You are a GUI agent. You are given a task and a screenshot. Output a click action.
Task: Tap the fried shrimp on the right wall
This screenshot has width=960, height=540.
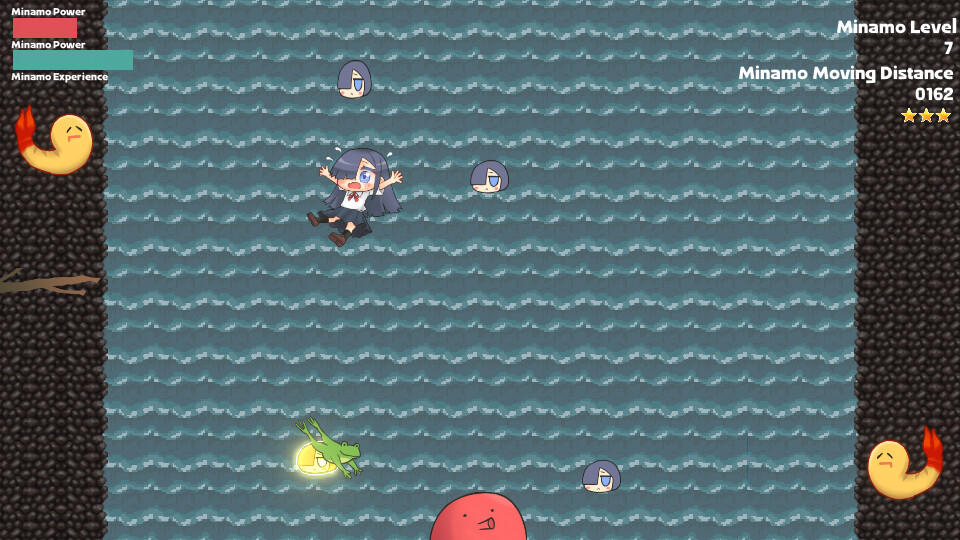pyautogui.click(x=903, y=464)
